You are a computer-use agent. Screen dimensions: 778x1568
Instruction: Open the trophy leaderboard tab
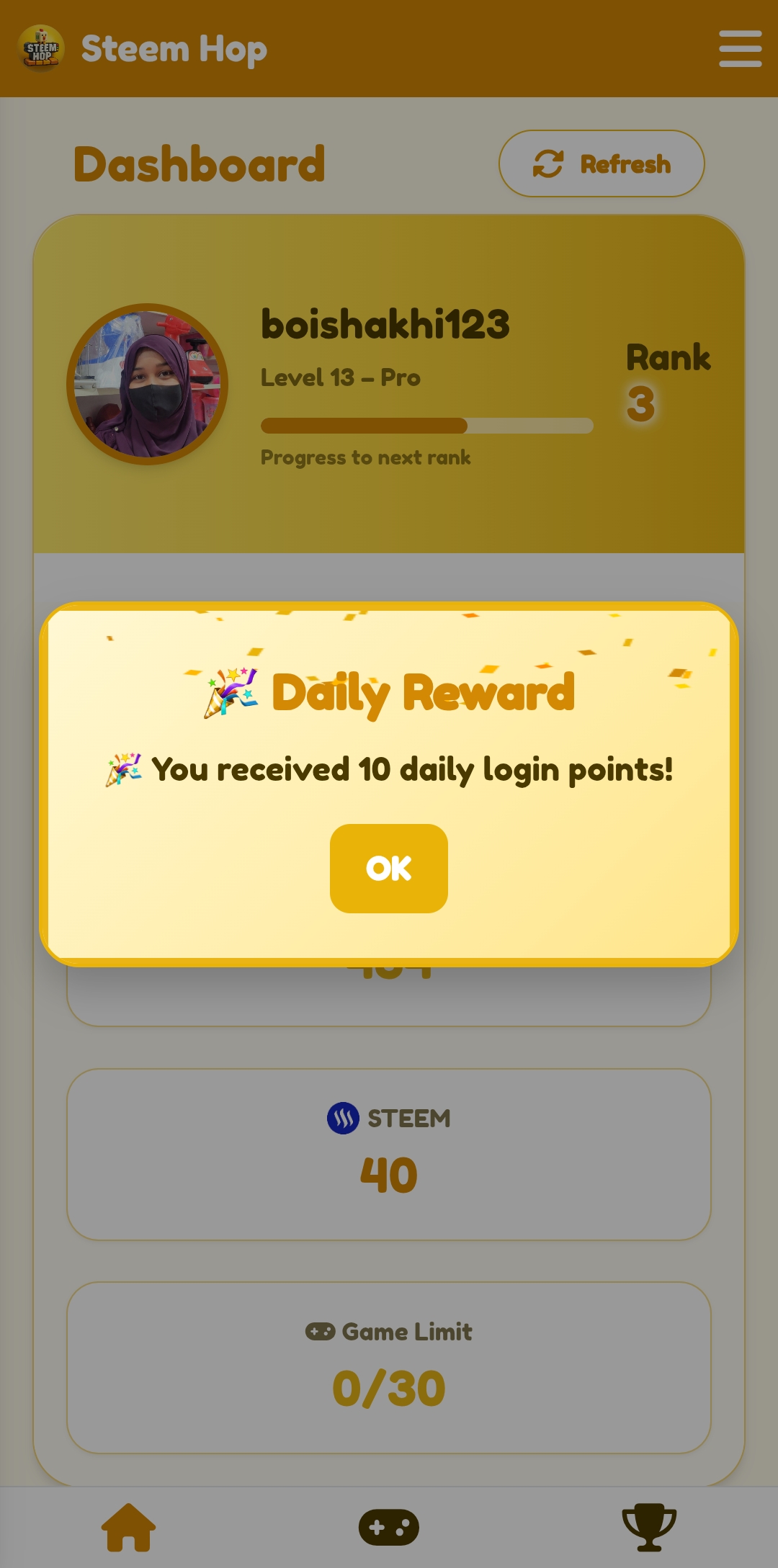649,1527
